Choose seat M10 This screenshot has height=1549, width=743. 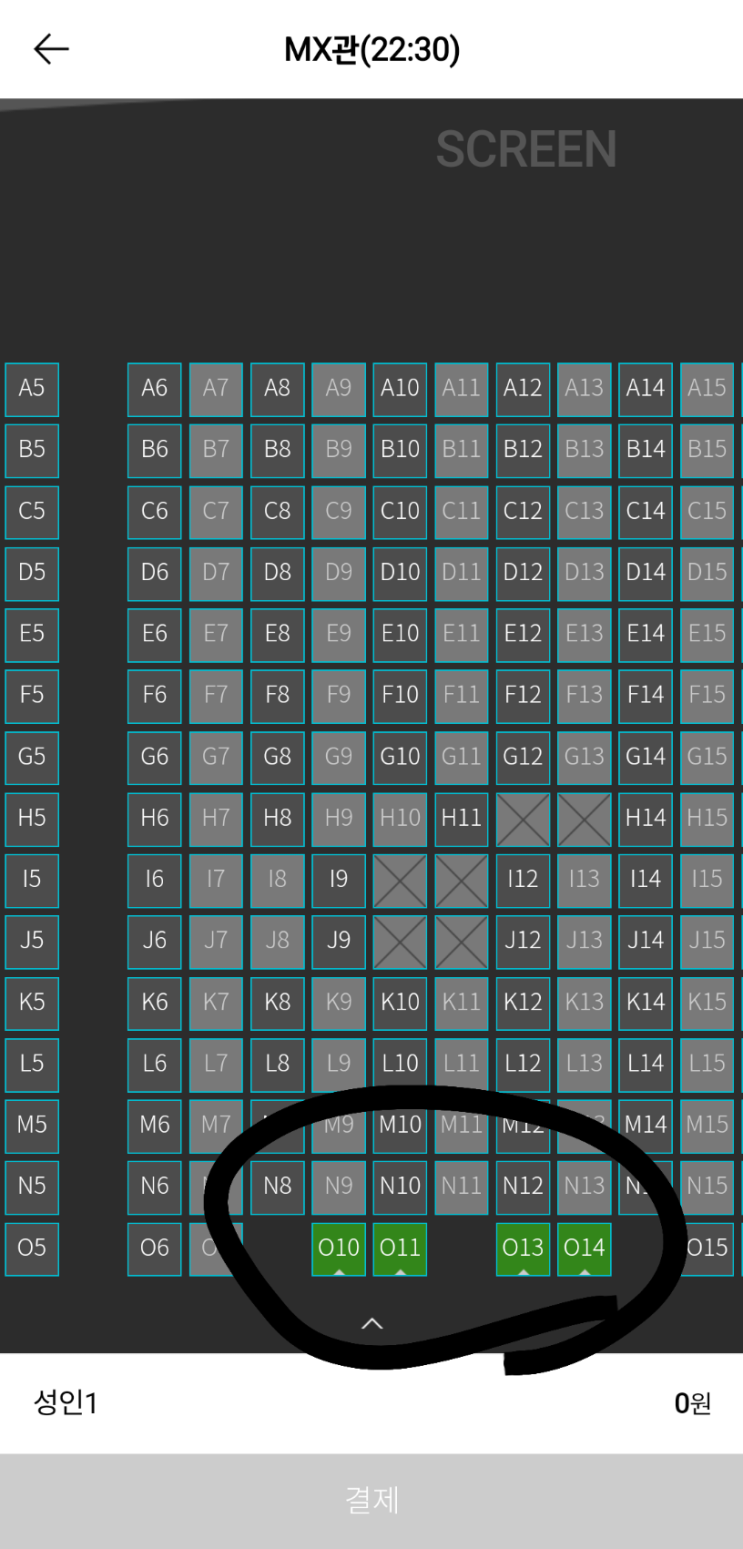[400, 1126]
